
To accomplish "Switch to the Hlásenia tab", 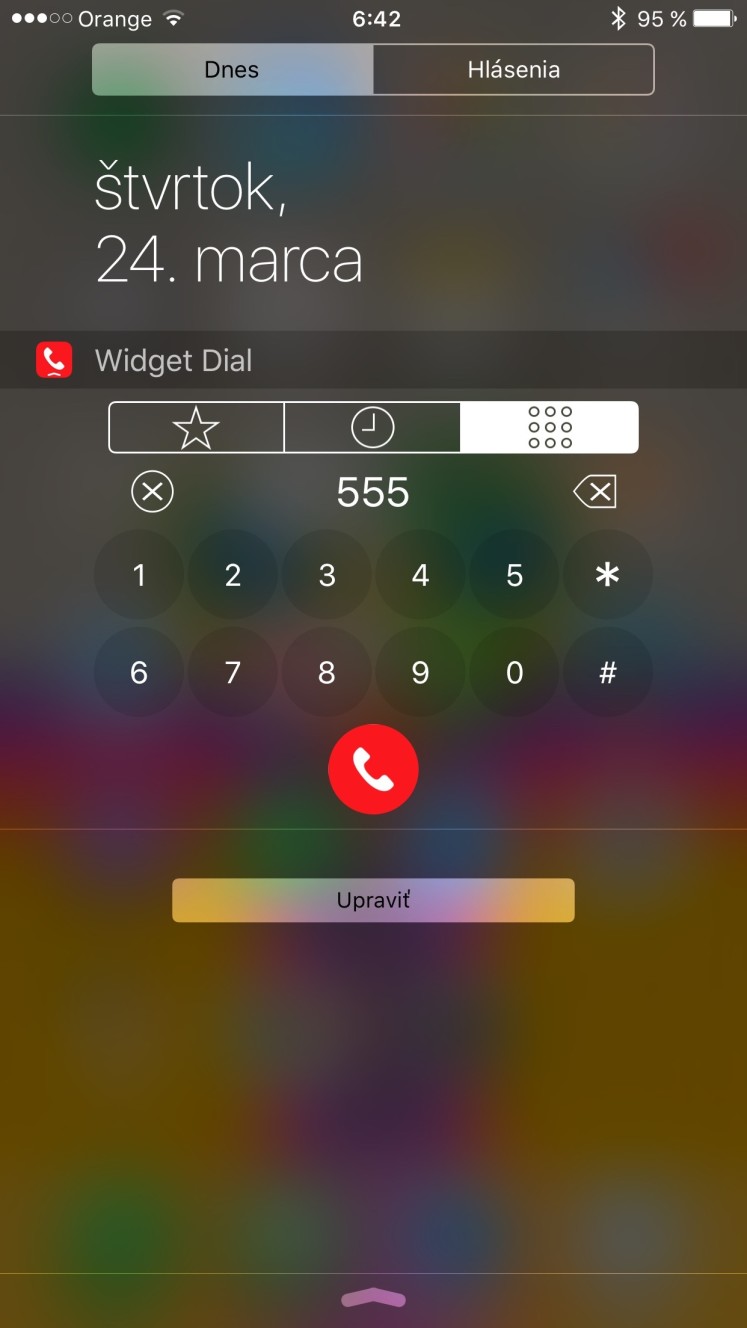I will pos(513,70).
